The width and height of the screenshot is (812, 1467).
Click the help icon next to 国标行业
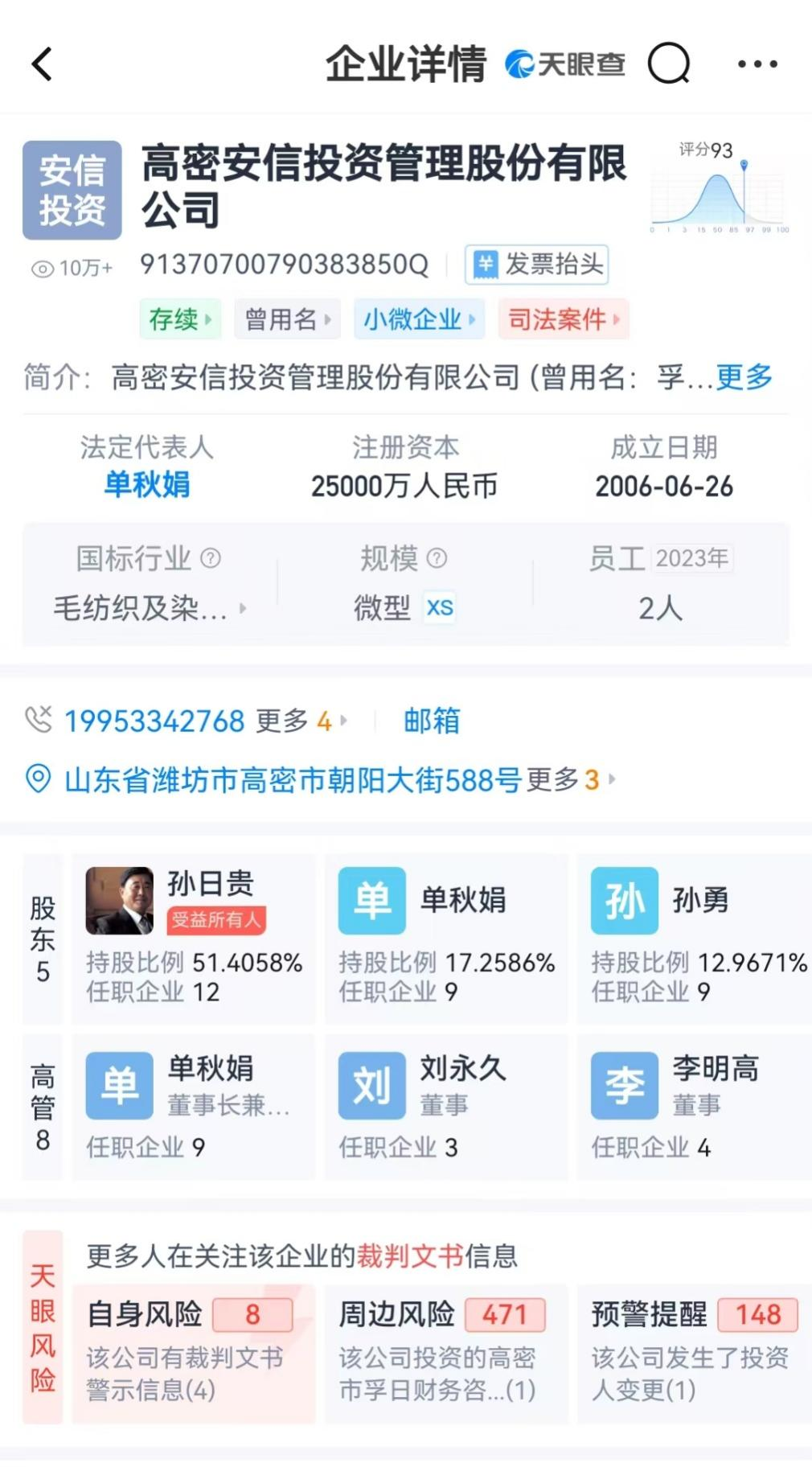coord(210,557)
